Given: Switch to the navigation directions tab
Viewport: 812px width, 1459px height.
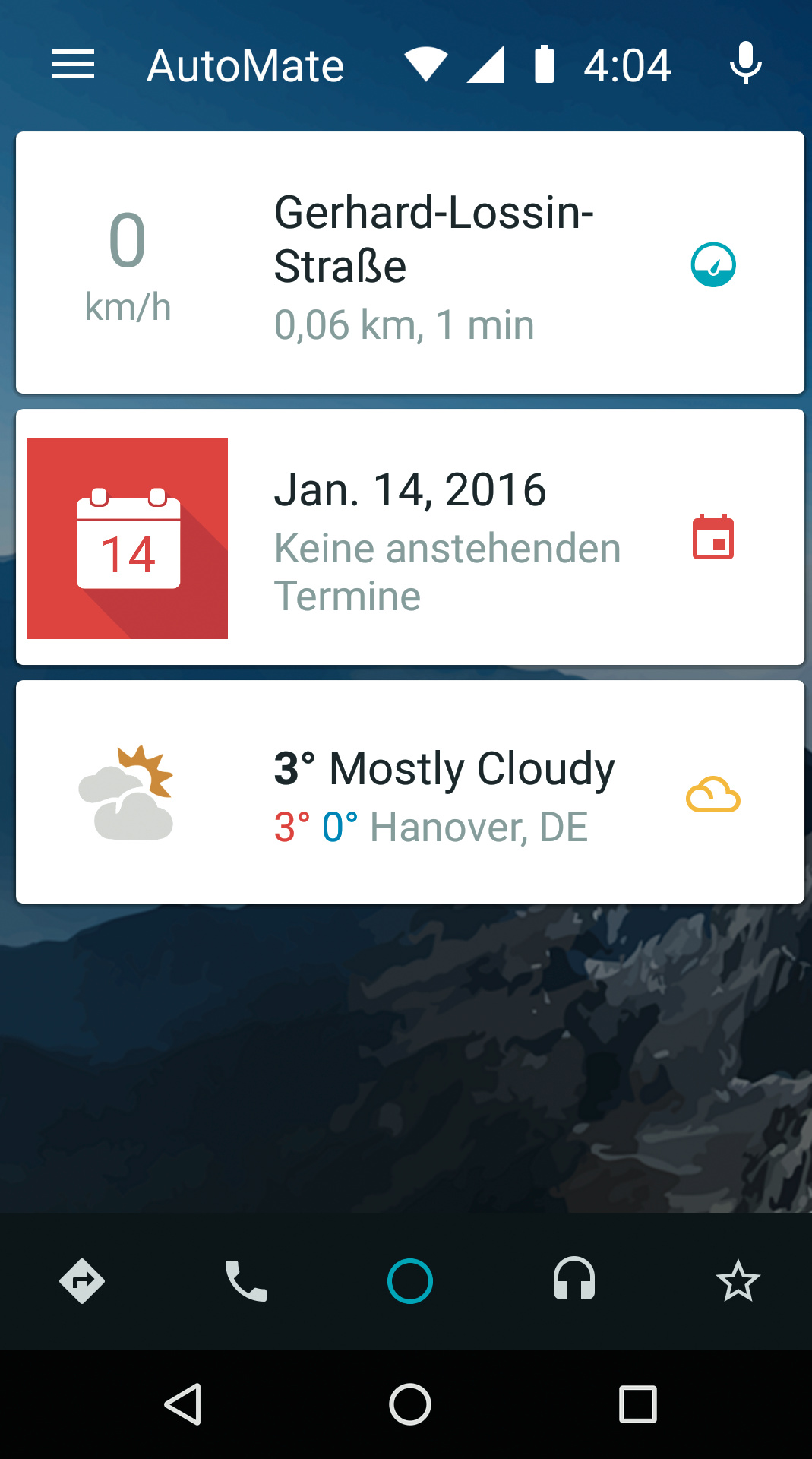Looking at the screenshot, I should tap(82, 1281).
